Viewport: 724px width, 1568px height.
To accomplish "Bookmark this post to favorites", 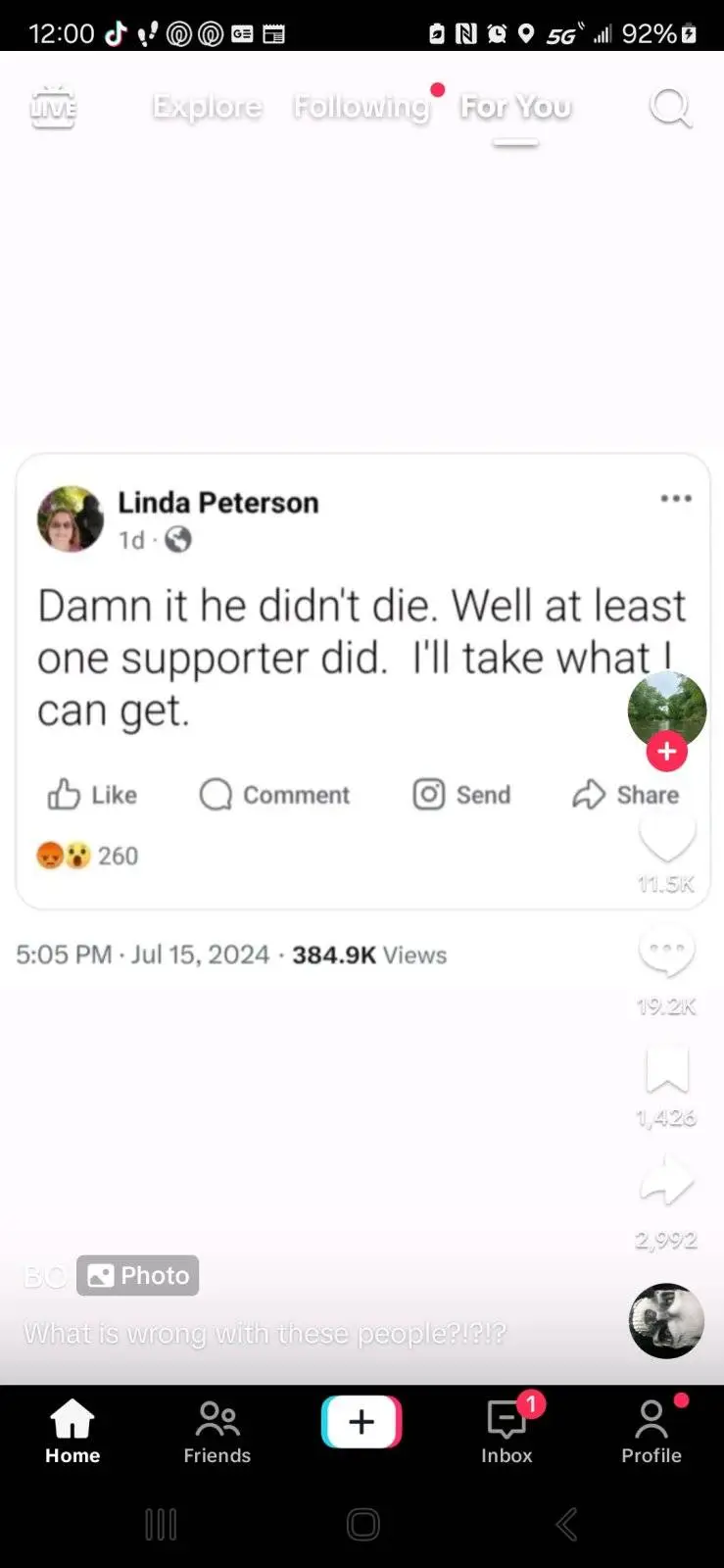I will [666, 1070].
